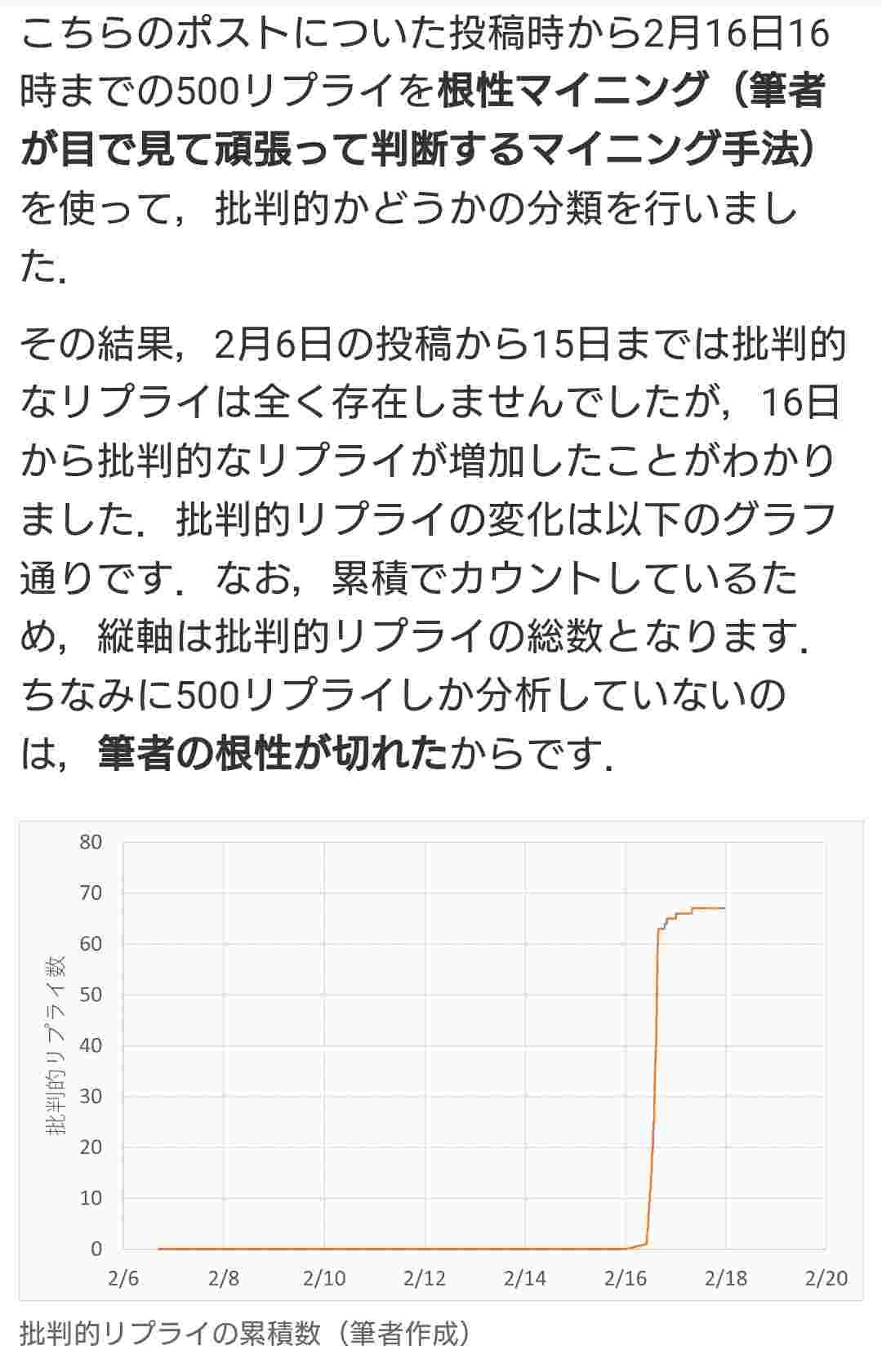Enlarge the cumulative critical replies graph image
This screenshot has width=882, height=1372.
point(441,1060)
